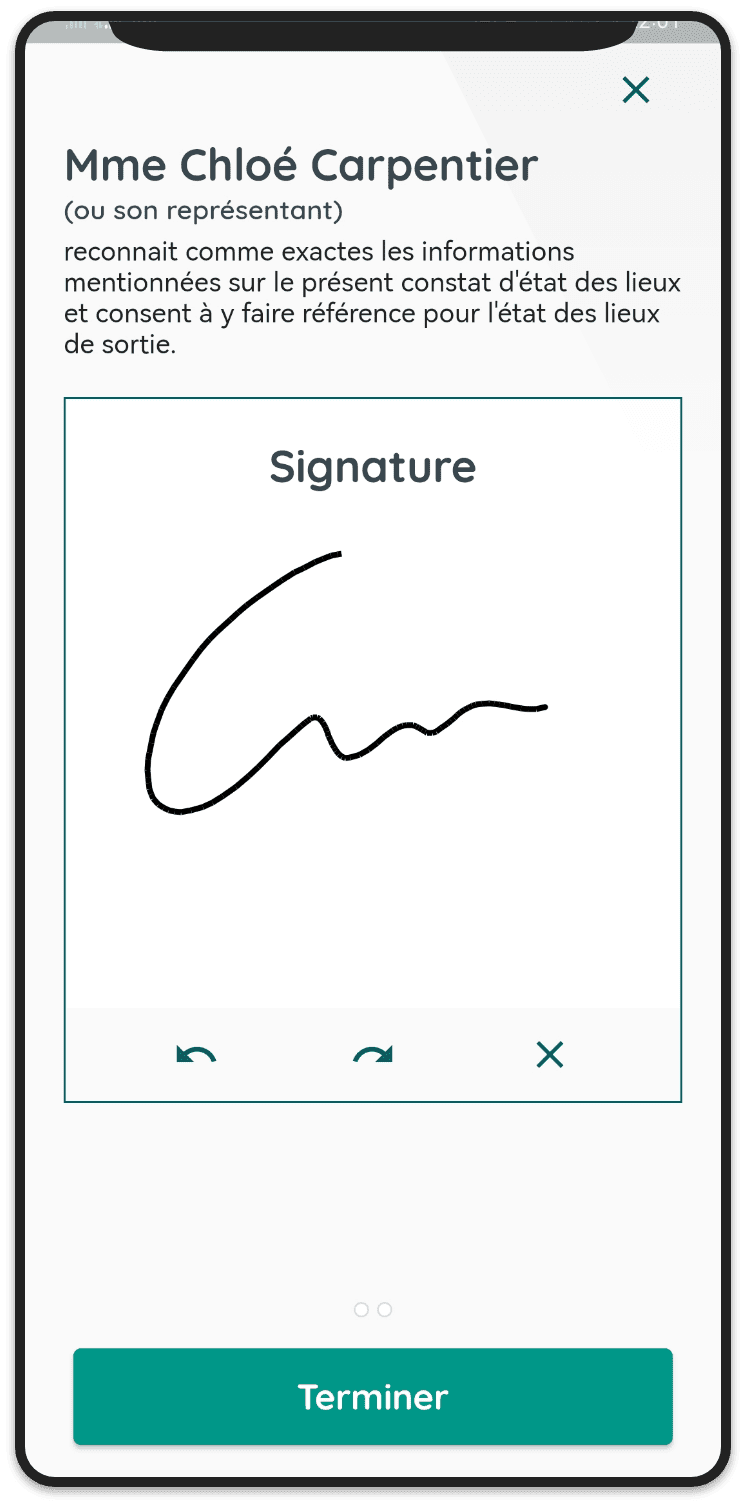Activate the currently filled pagination dot
This screenshot has height=1506, width=746.
point(361,1309)
